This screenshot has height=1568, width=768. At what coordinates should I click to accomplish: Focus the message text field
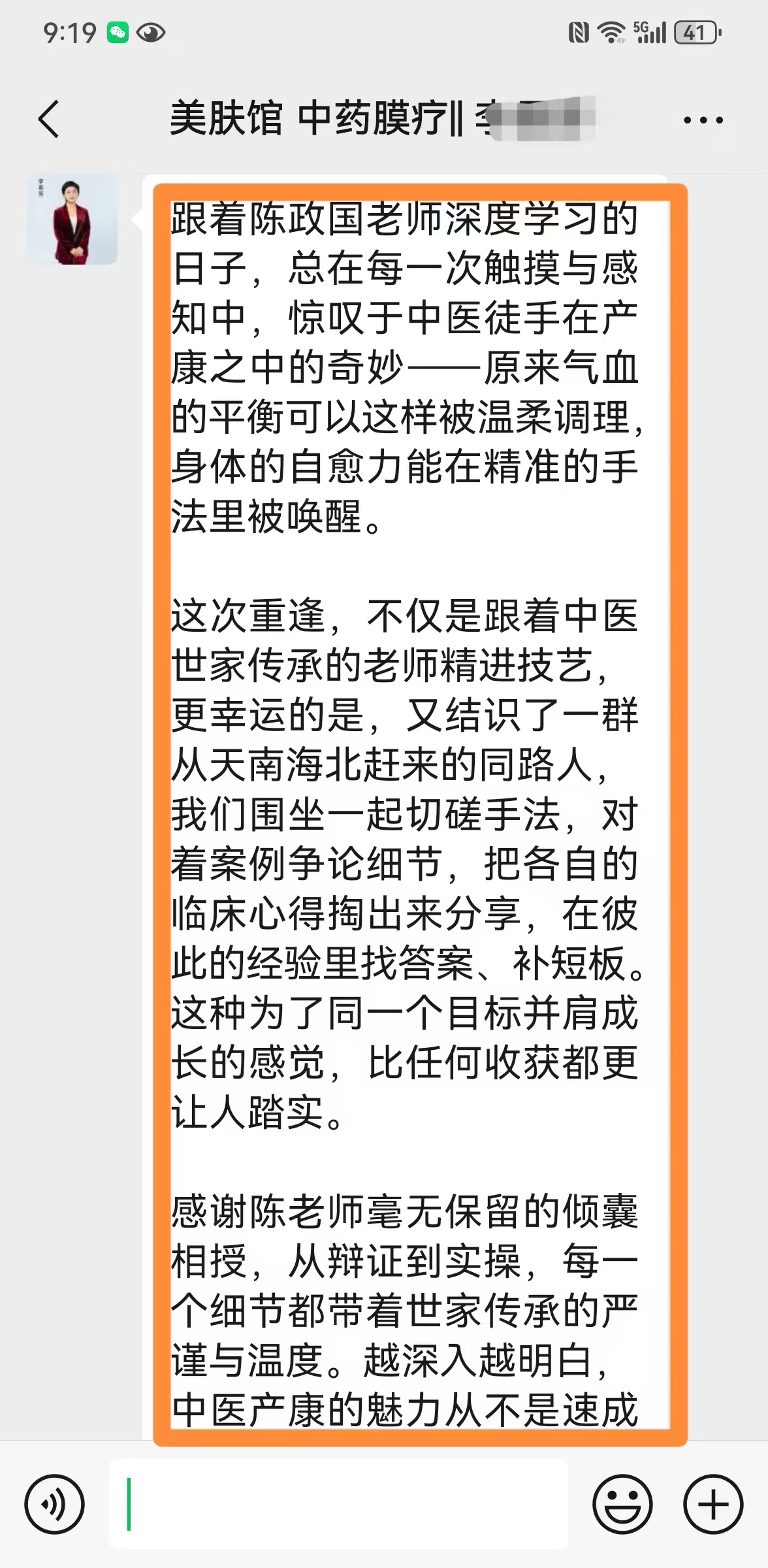point(340,1505)
